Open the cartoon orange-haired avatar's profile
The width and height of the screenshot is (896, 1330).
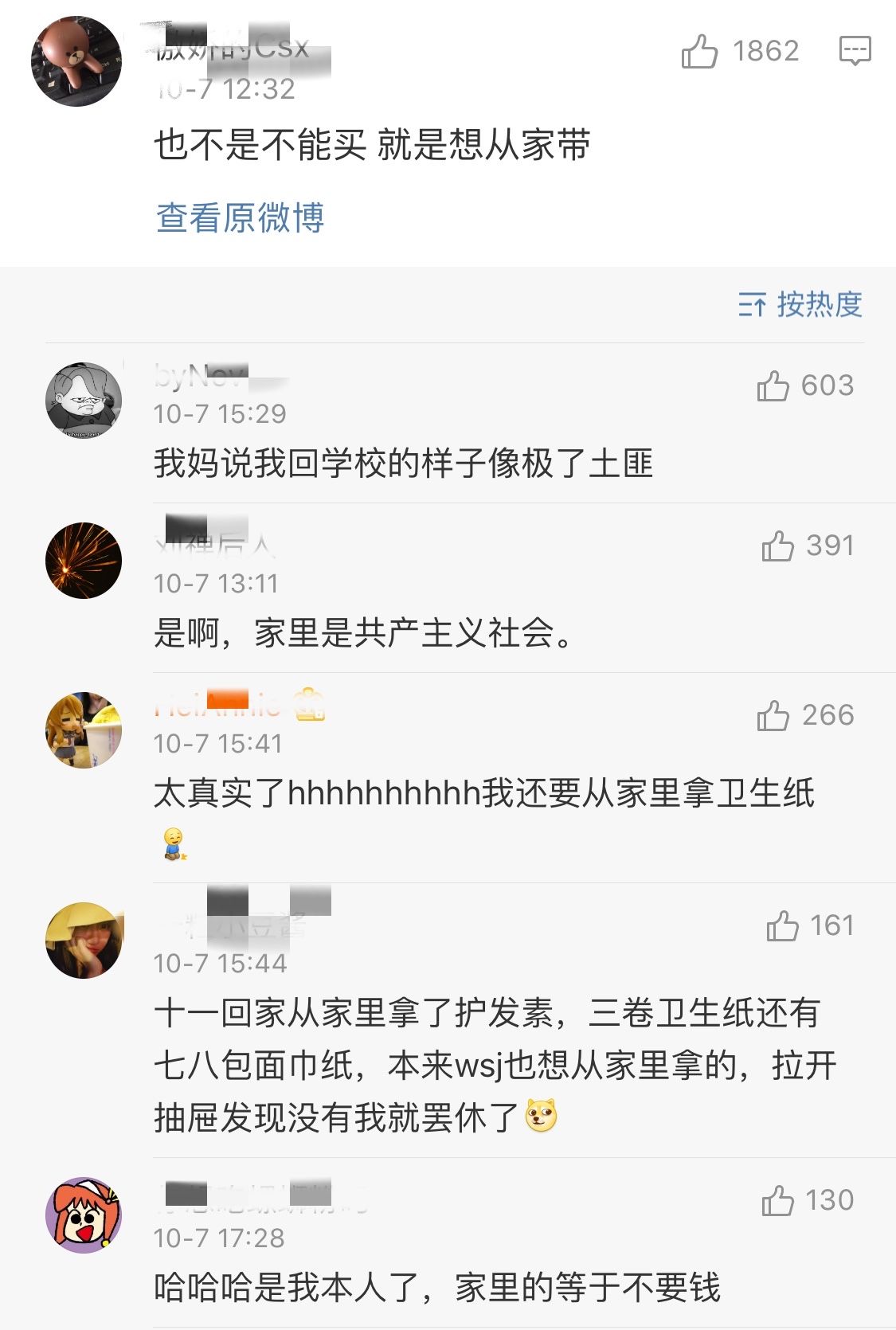[84, 1215]
